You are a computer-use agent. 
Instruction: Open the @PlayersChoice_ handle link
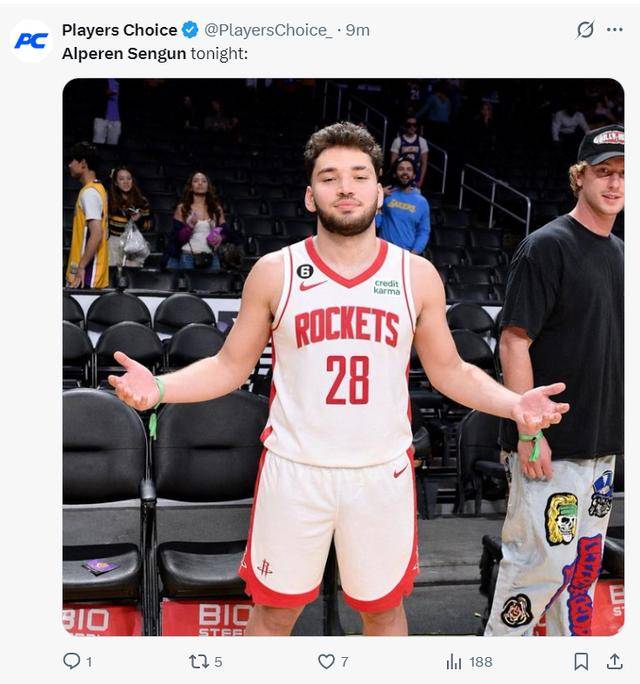[x=268, y=30]
